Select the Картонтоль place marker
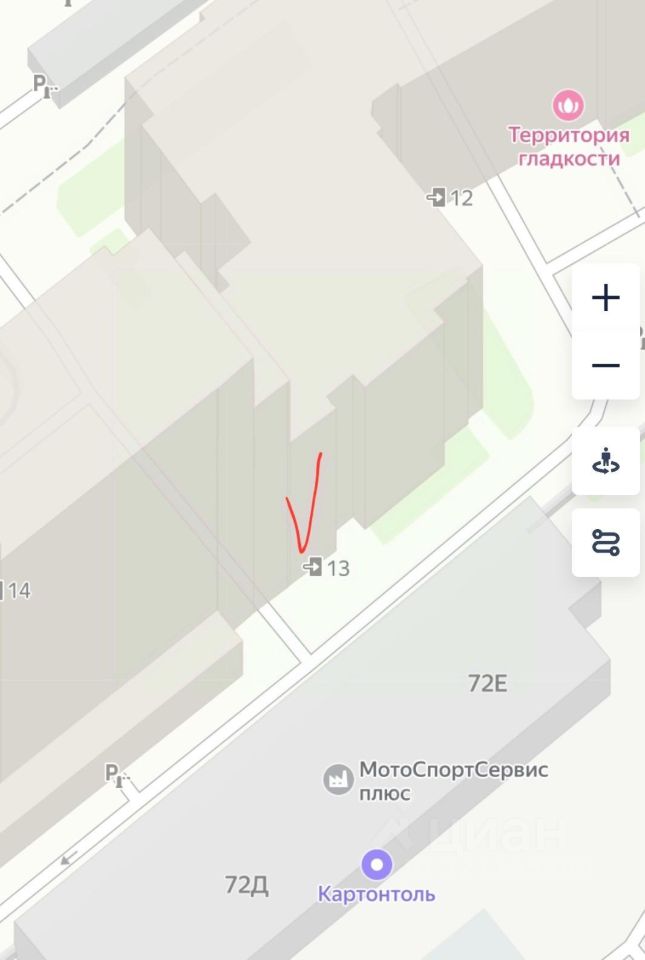Viewport: 645px width, 960px height. coord(377,864)
